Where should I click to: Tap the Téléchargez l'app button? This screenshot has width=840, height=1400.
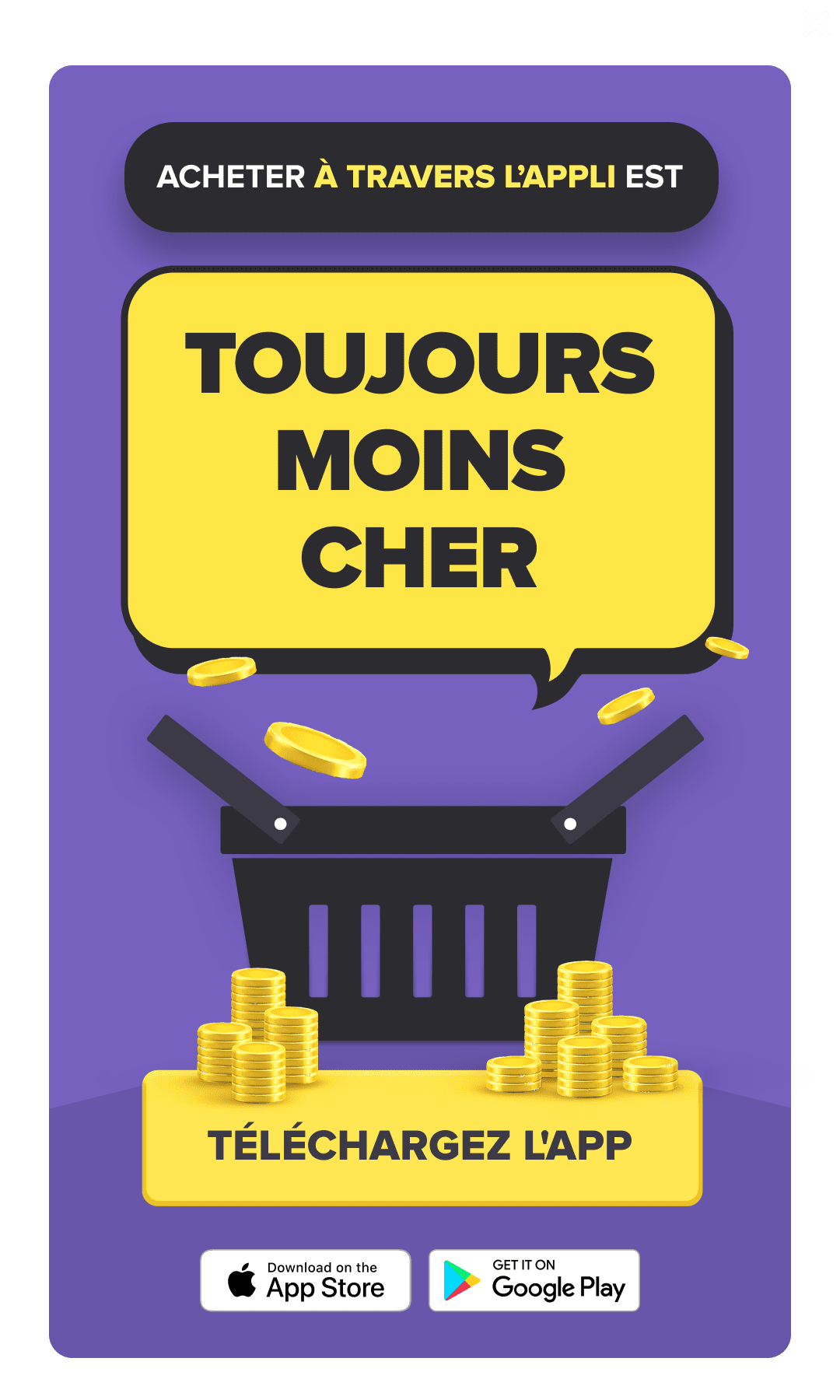click(x=422, y=1145)
